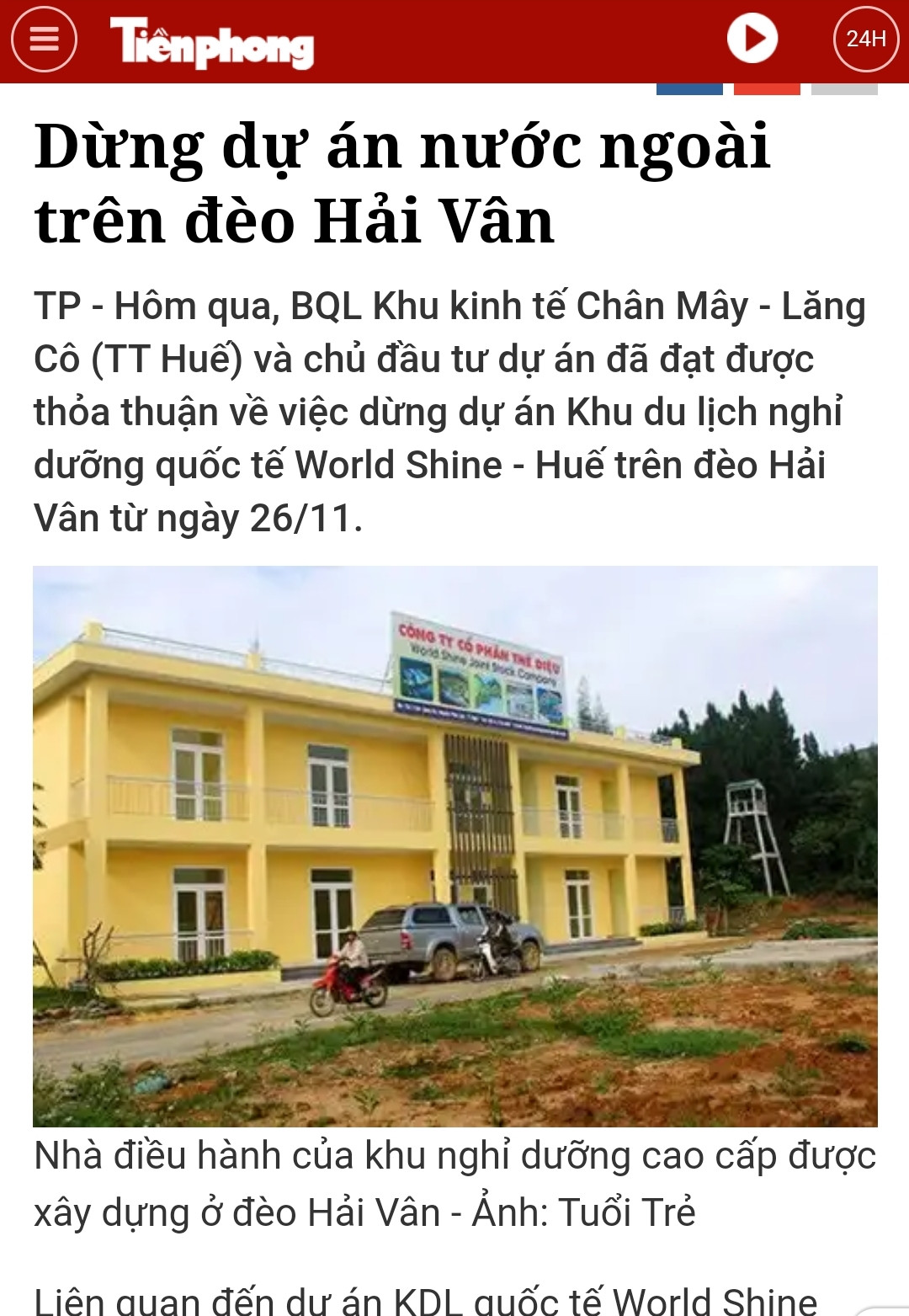Go to Tiền Phong homepage logo
Image resolution: width=909 pixels, height=1316 pixels.
[212, 42]
